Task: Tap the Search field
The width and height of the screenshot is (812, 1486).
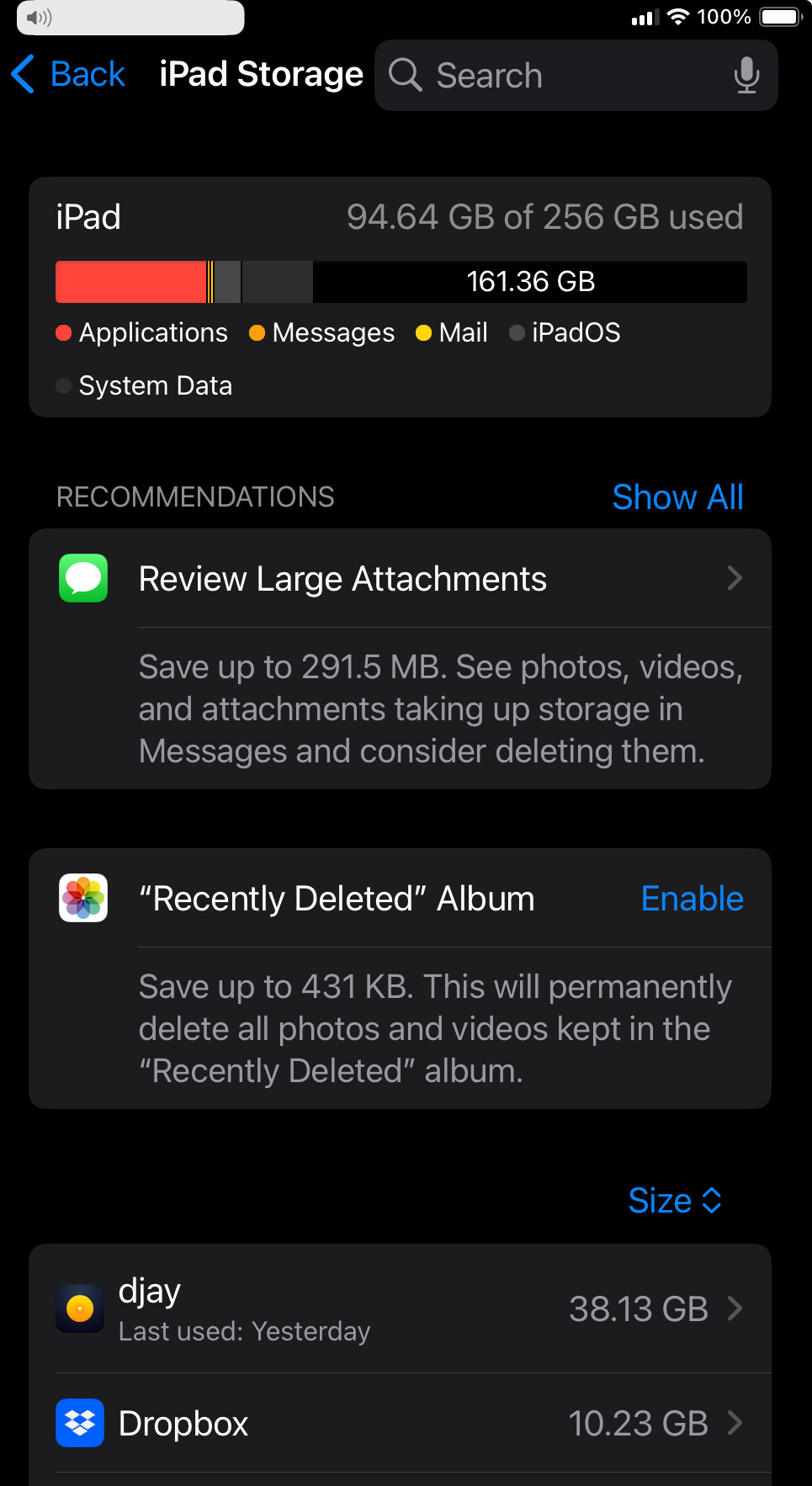Action: pyautogui.click(x=576, y=76)
